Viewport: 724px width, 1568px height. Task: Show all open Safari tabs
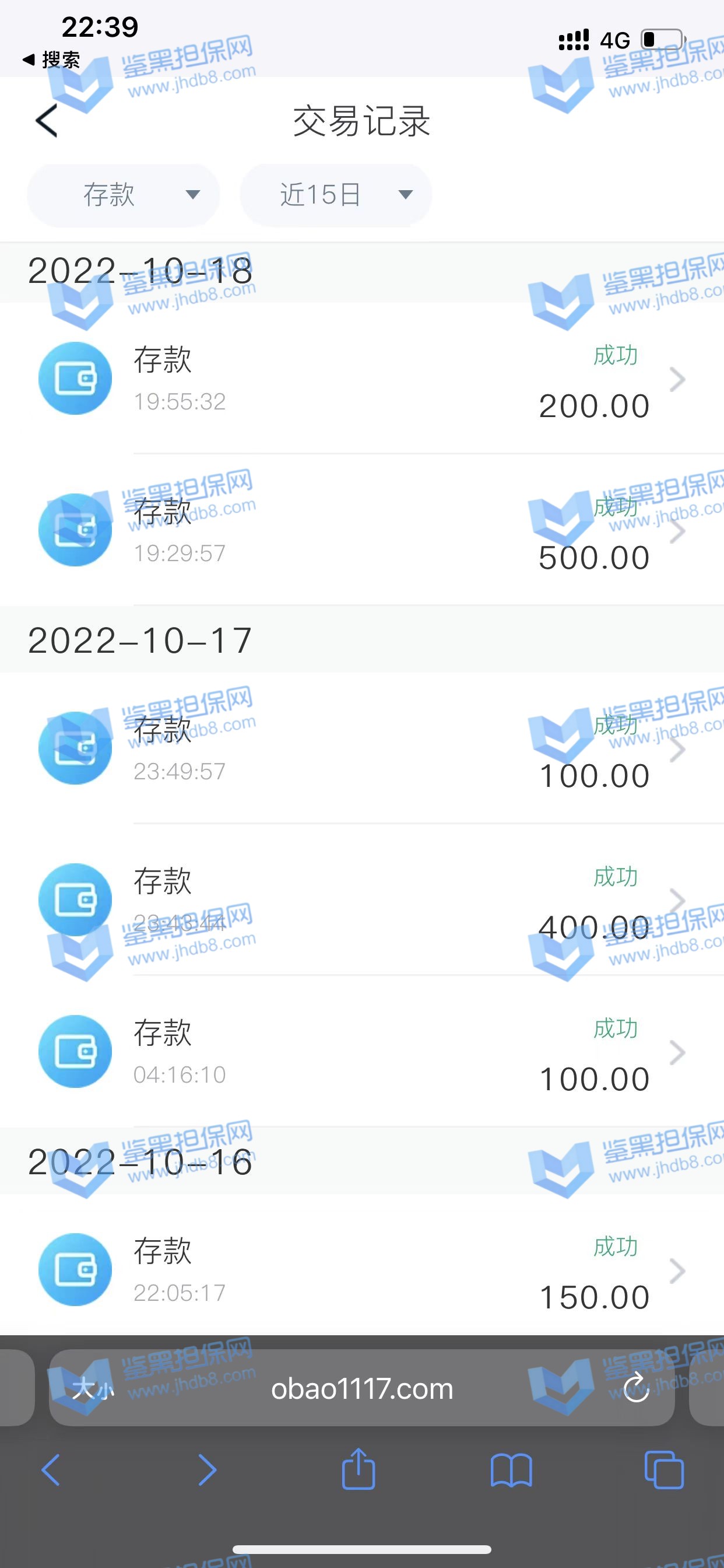click(663, 1470)
